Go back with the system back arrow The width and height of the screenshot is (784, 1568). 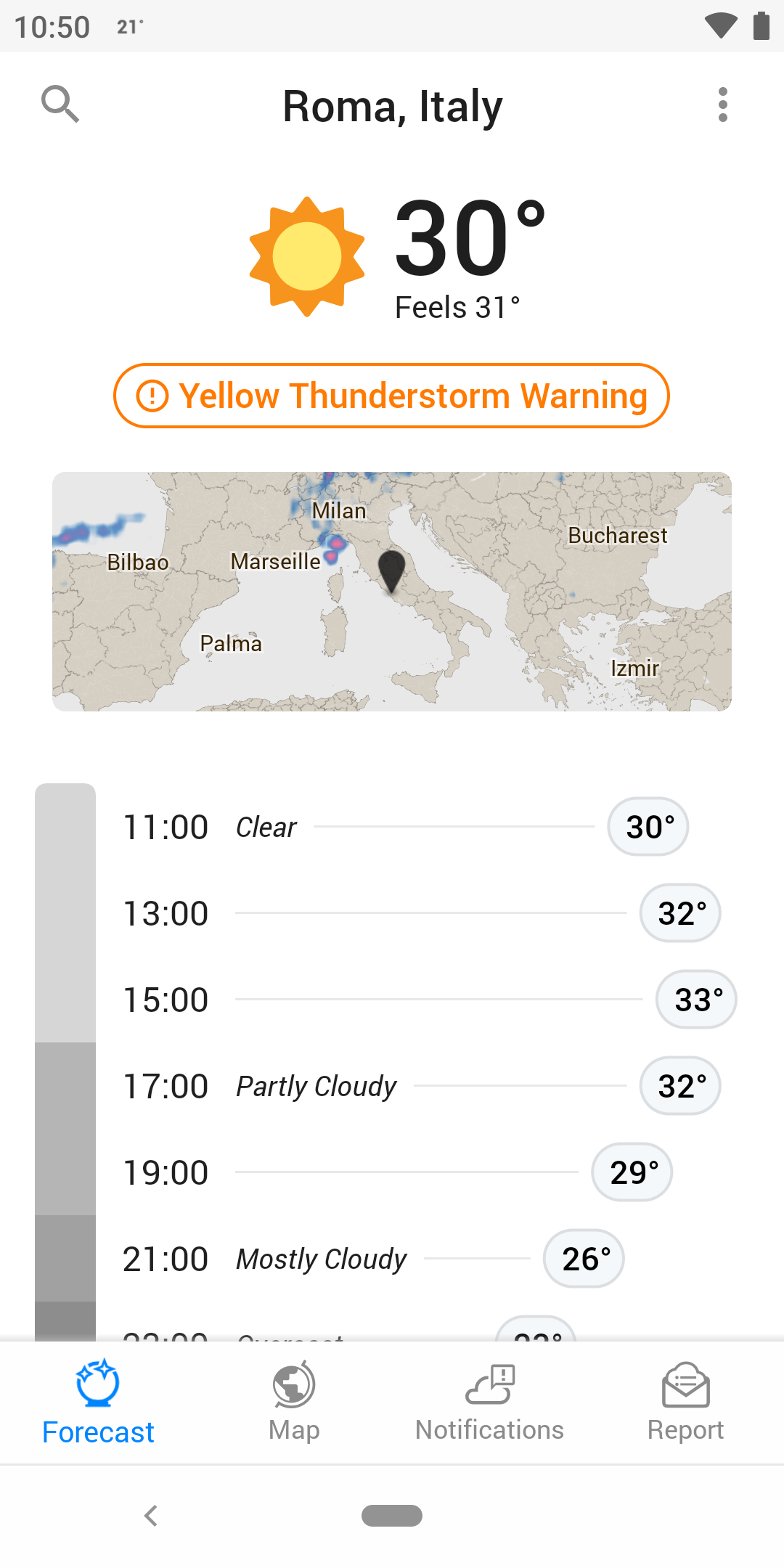pos(151,1516)
